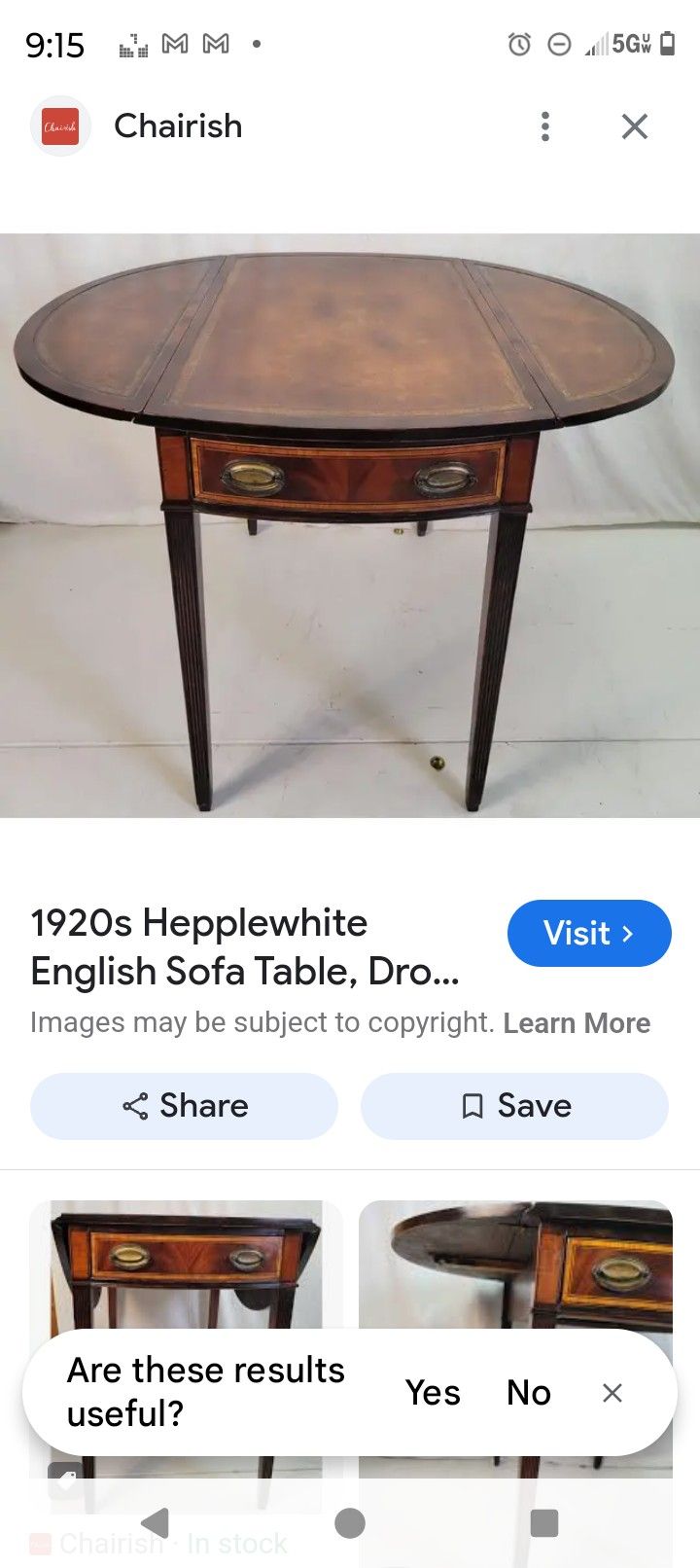Answer Yes to the results survey
700x1568 pixels.
pos(433,1393)
